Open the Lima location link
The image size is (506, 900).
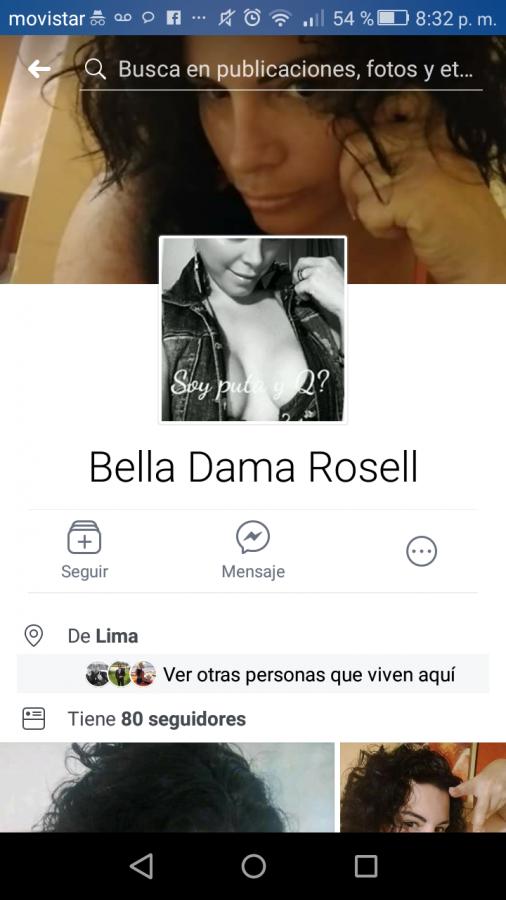[x=116, y=636]
